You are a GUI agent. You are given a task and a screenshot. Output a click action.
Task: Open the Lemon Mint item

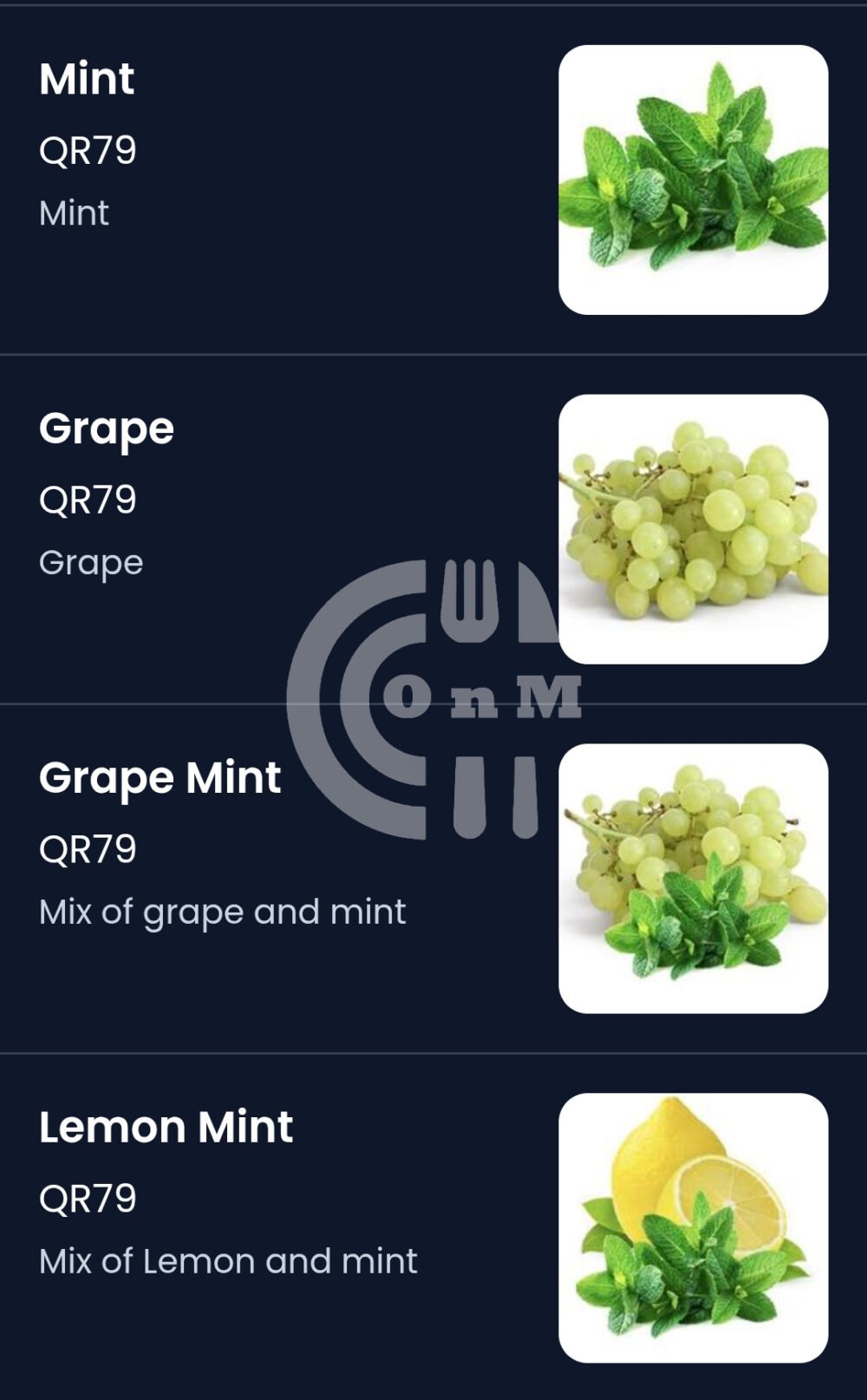(x=166, y=1128)
